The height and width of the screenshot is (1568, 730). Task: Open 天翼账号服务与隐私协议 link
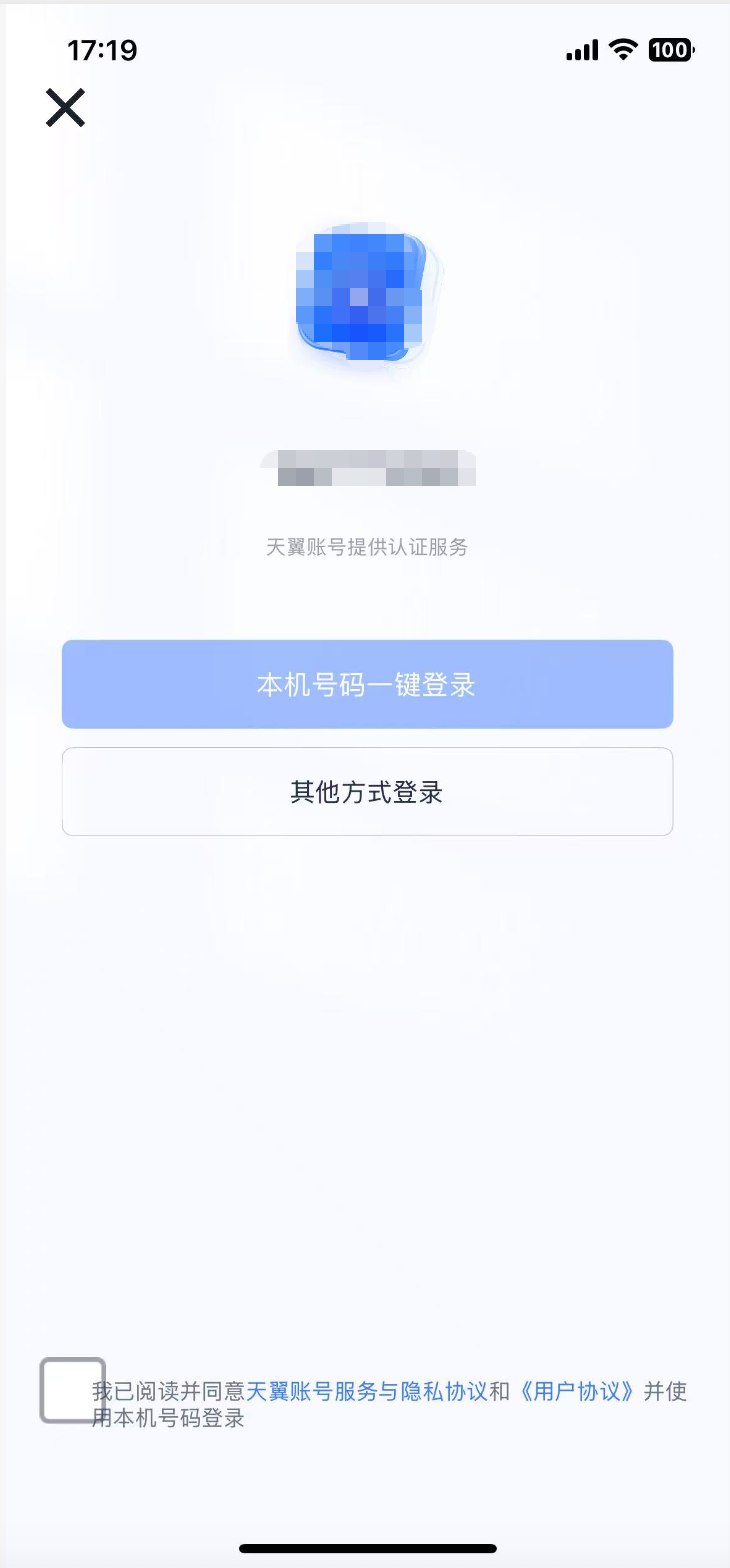coord(366,1391)
